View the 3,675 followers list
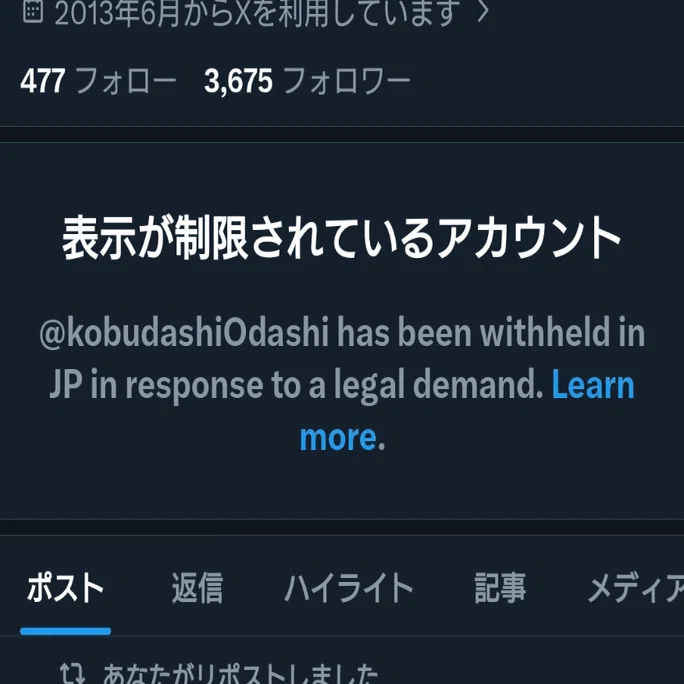This screenshot has height=684, width=684. pyautogui.click(x=308, y=81)
